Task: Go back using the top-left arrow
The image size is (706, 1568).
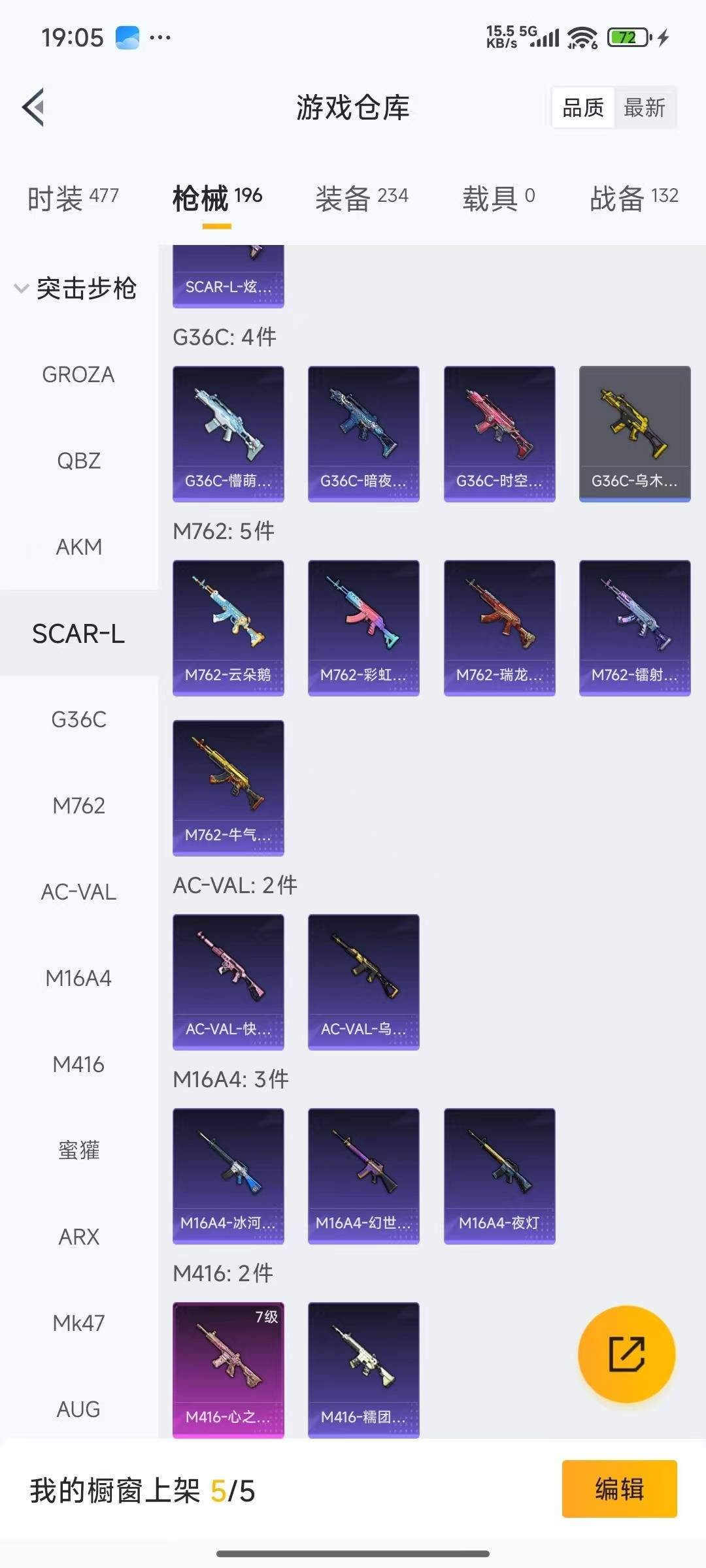Action: pos(34,107)
